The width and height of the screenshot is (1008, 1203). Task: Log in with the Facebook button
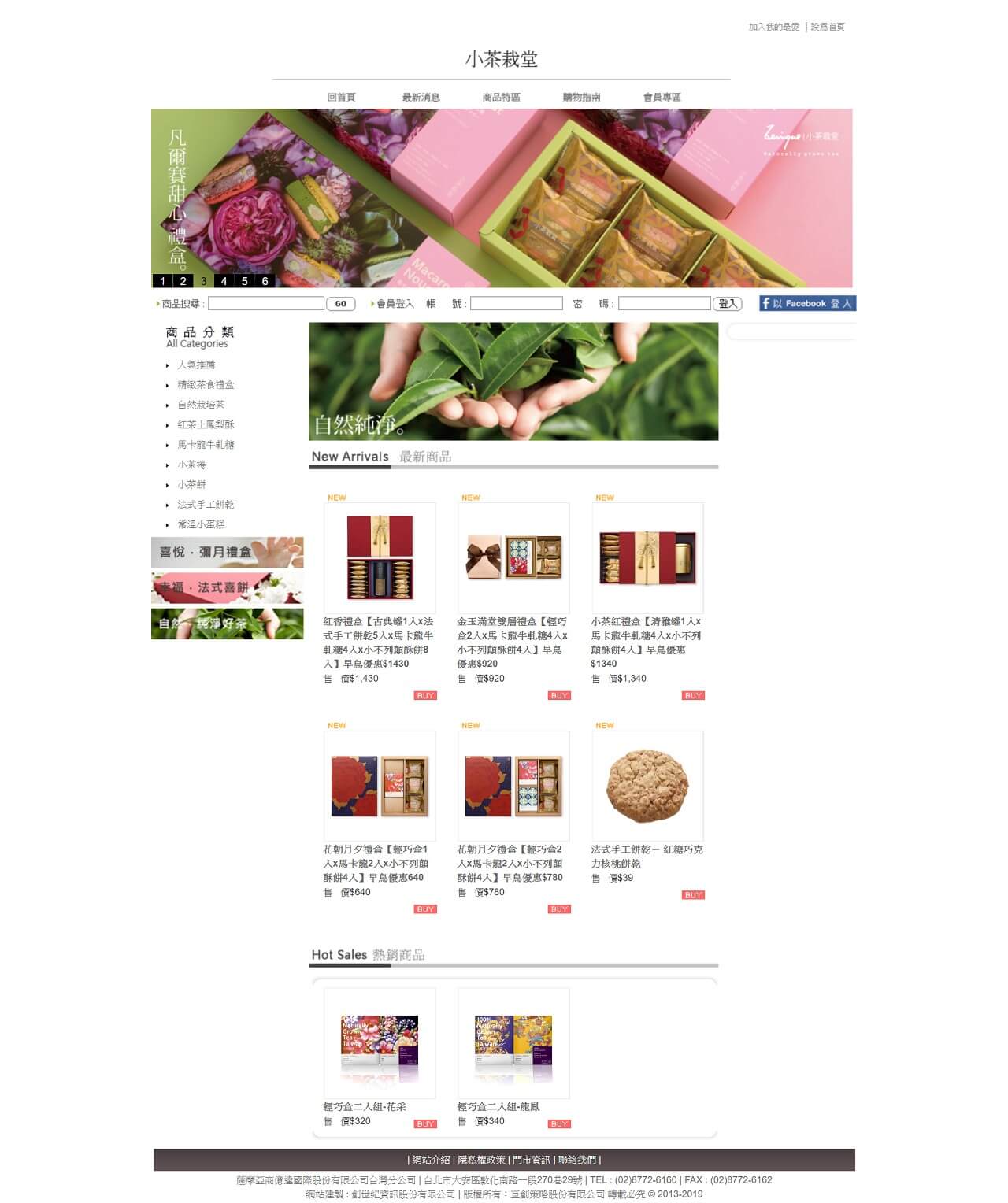click(806, 303)
